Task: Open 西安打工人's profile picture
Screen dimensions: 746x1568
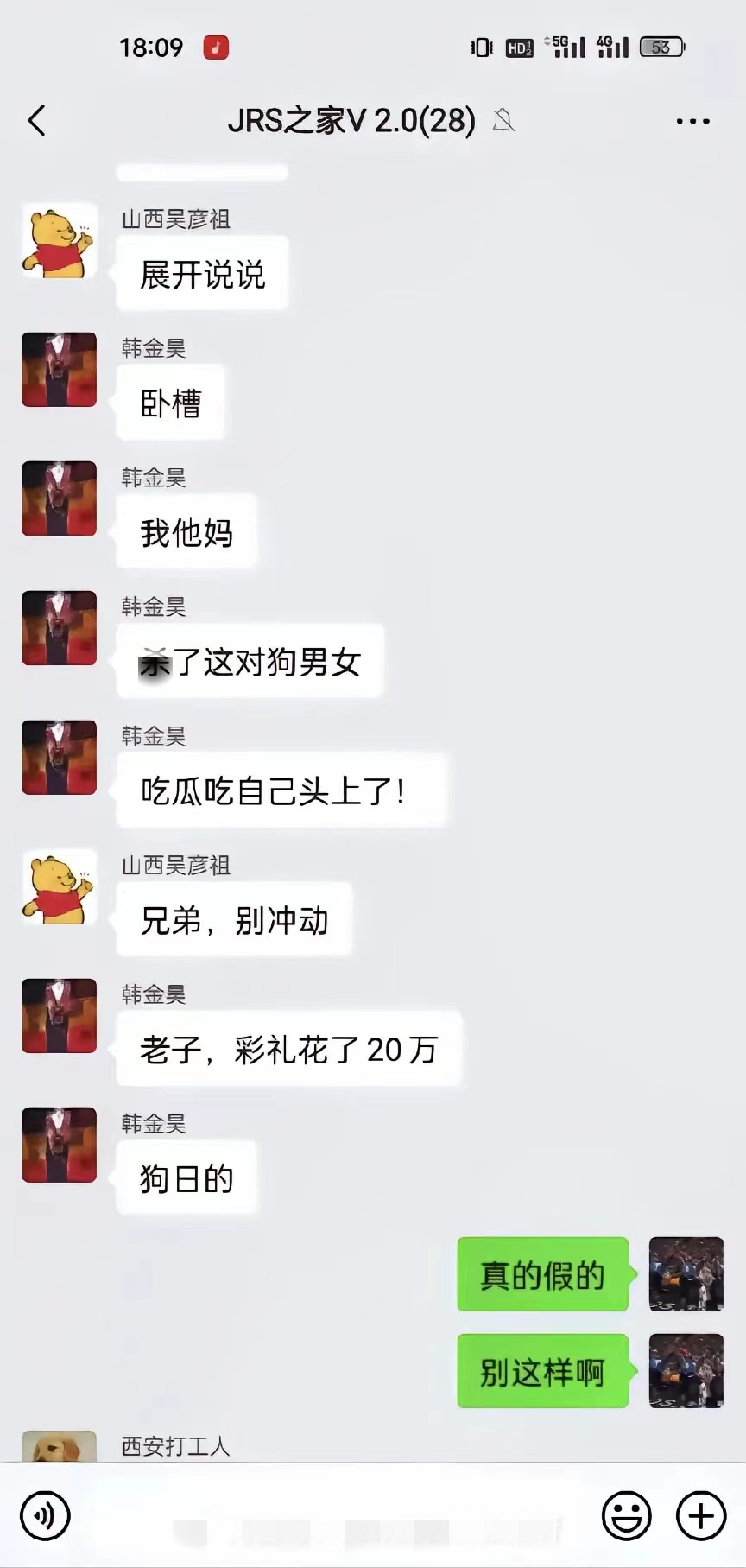Action: [59, 1447]
